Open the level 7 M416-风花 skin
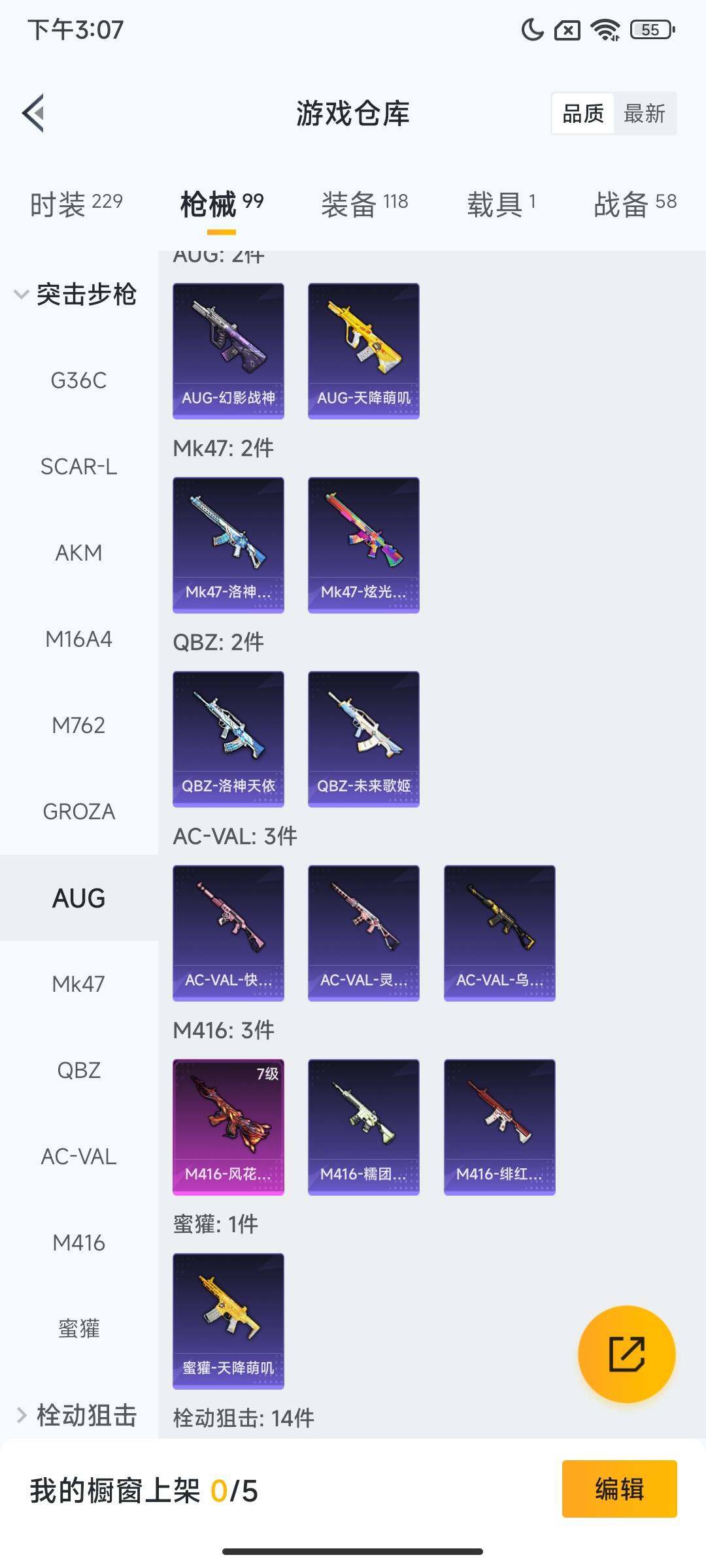706x1568 pixels. point(228,1126)
